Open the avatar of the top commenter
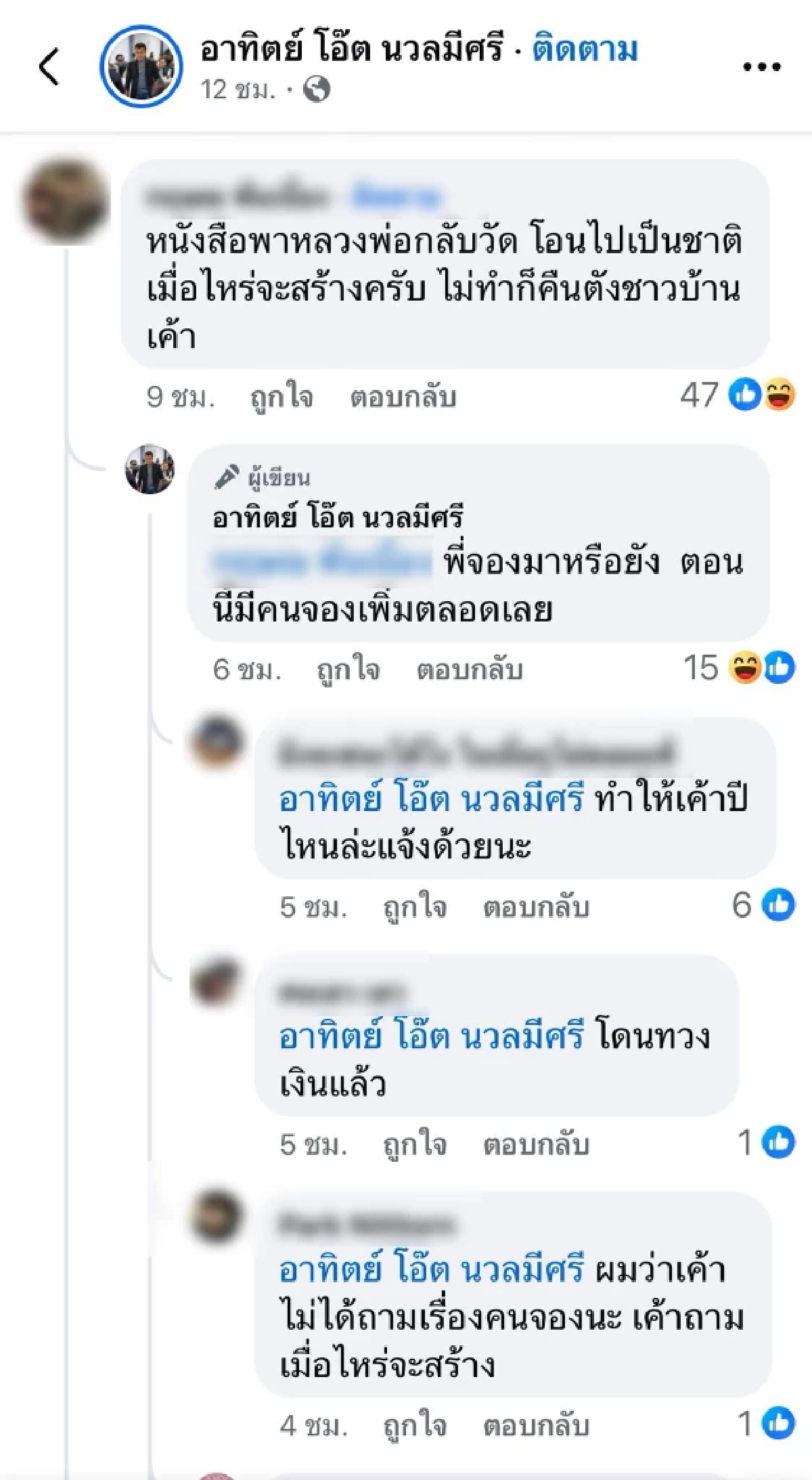Screen dimensions: 812x1480 (x=66, y=202)
